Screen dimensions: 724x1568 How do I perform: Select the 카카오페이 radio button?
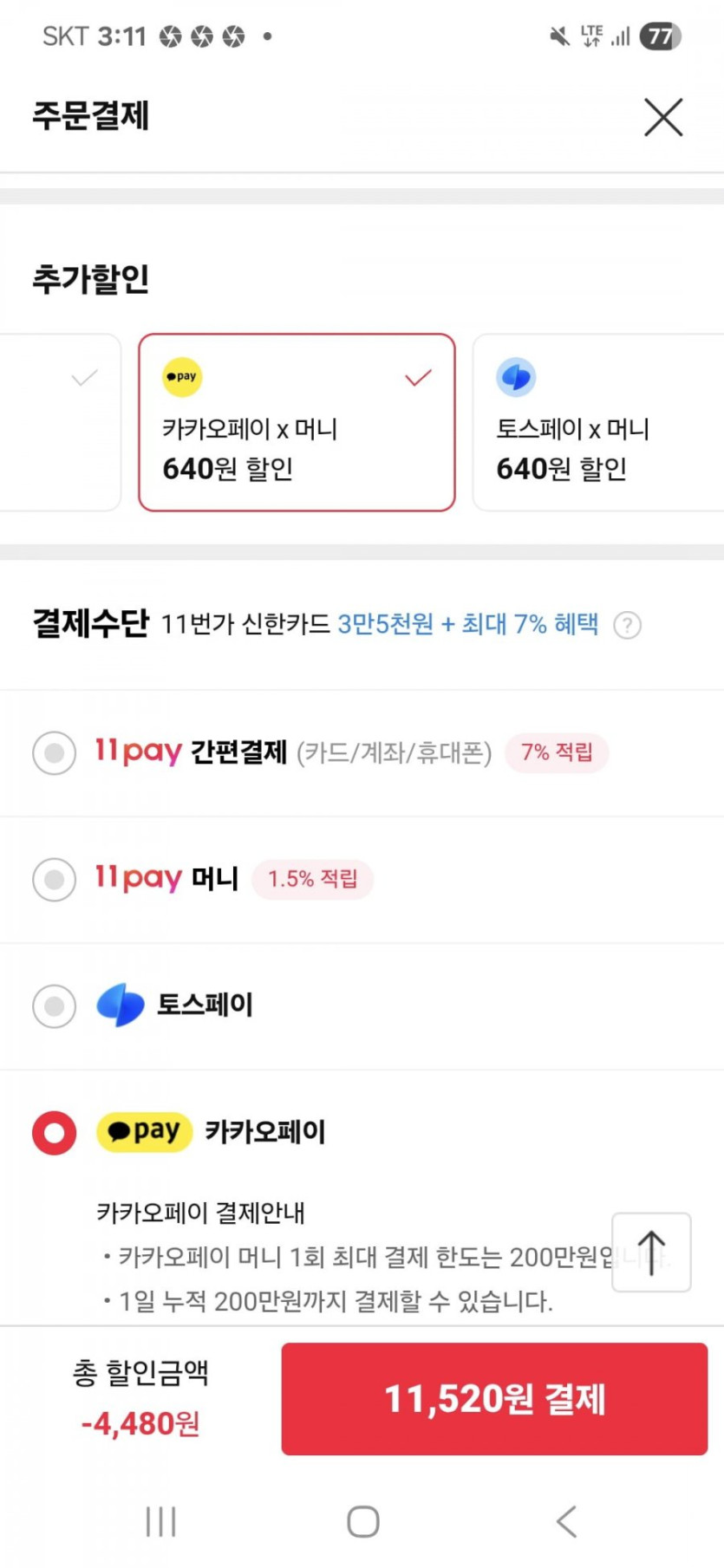tap(54, 1133)
